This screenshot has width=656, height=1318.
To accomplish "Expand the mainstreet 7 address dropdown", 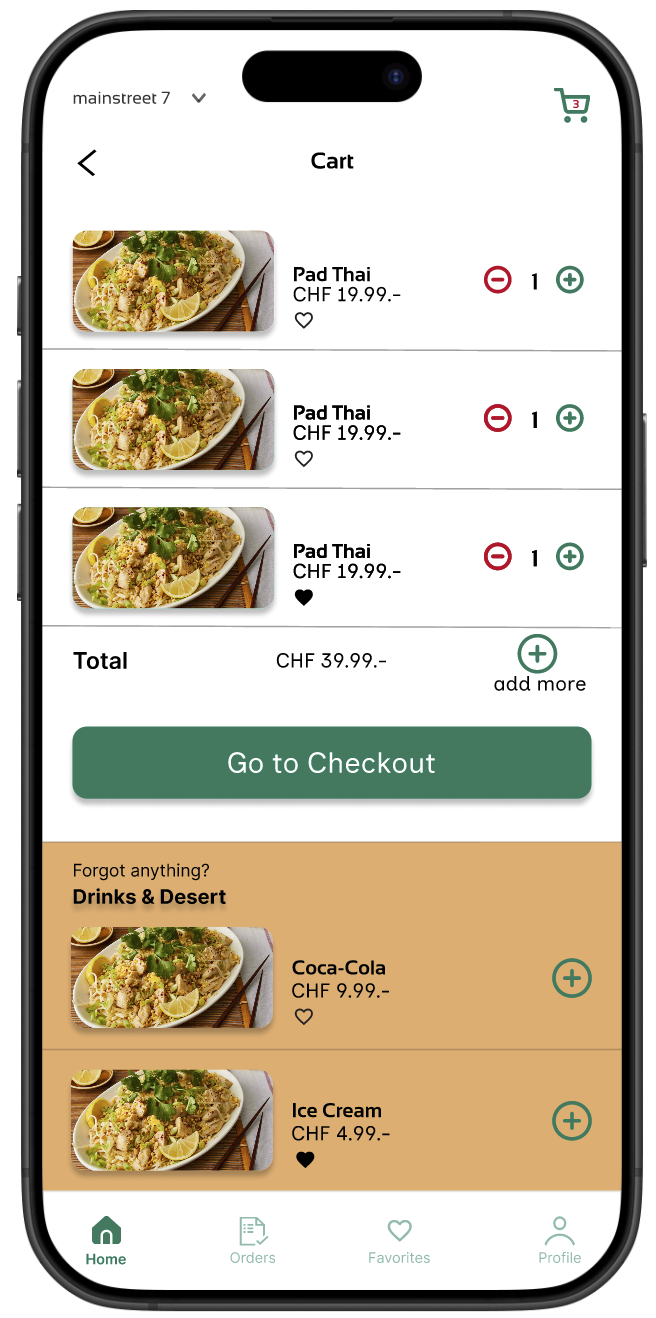I will (x=199, y=98).
